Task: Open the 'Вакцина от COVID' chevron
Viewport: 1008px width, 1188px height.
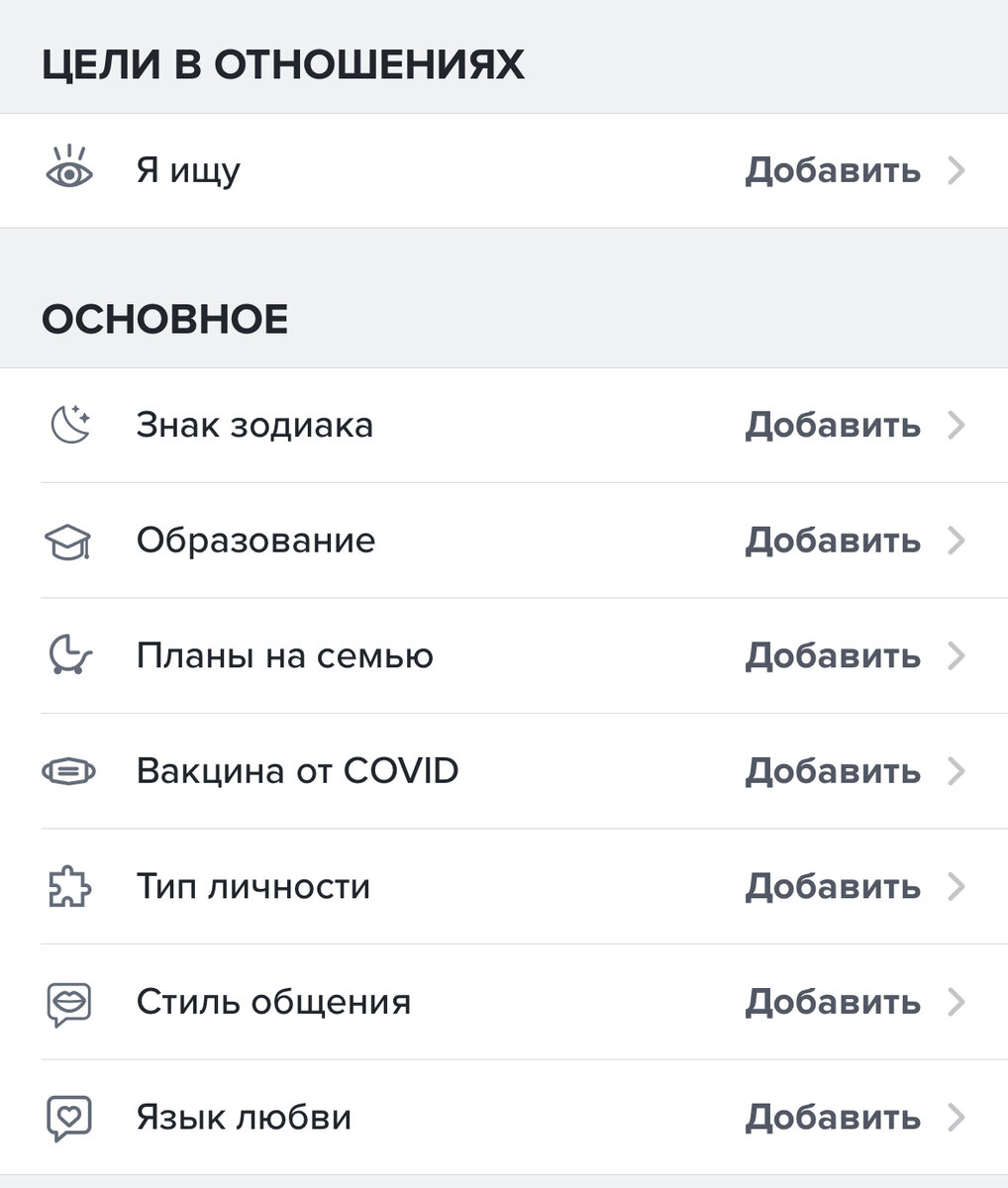Action: point(957,771)
